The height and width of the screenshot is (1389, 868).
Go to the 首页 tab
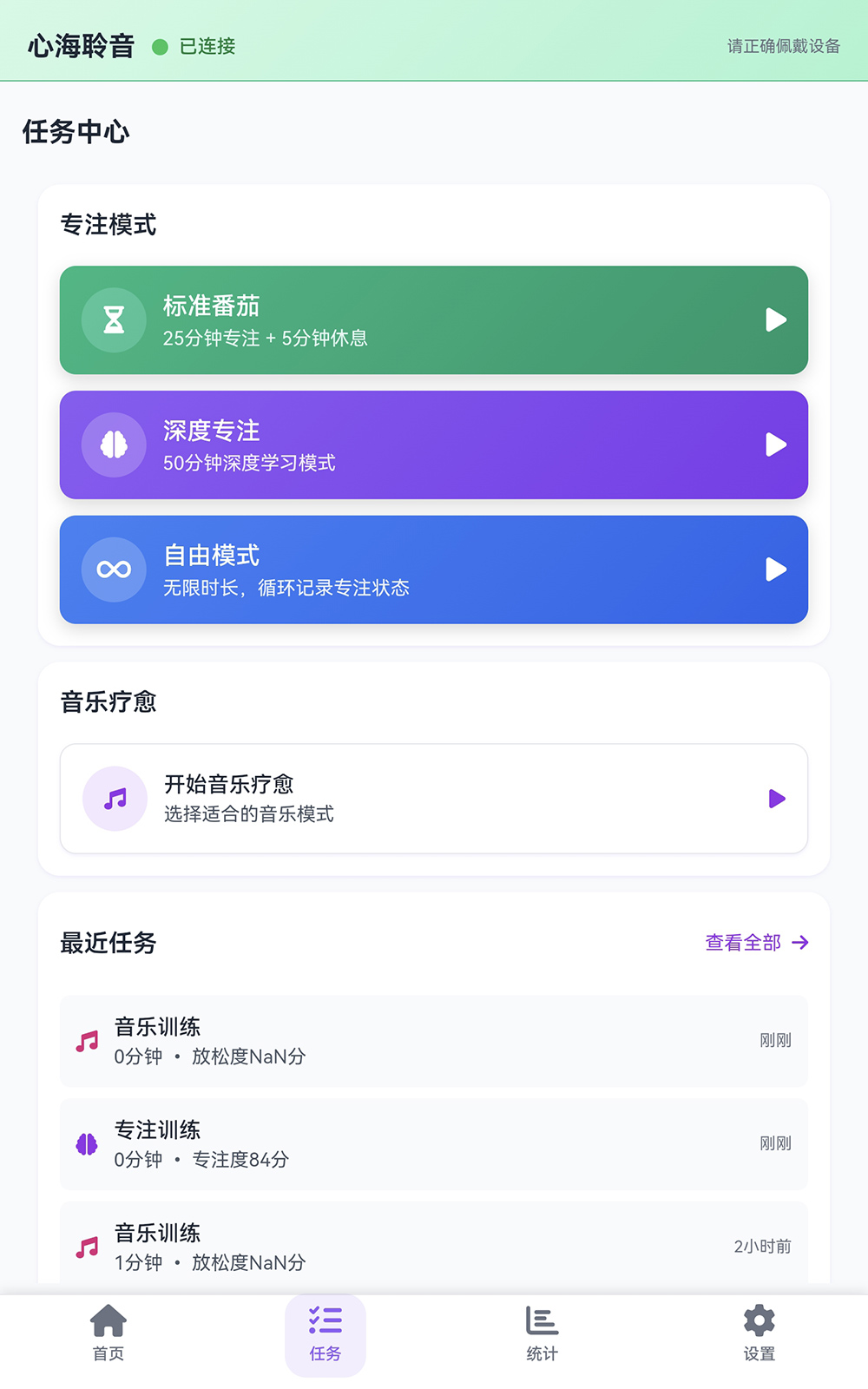coord(108,1334)
